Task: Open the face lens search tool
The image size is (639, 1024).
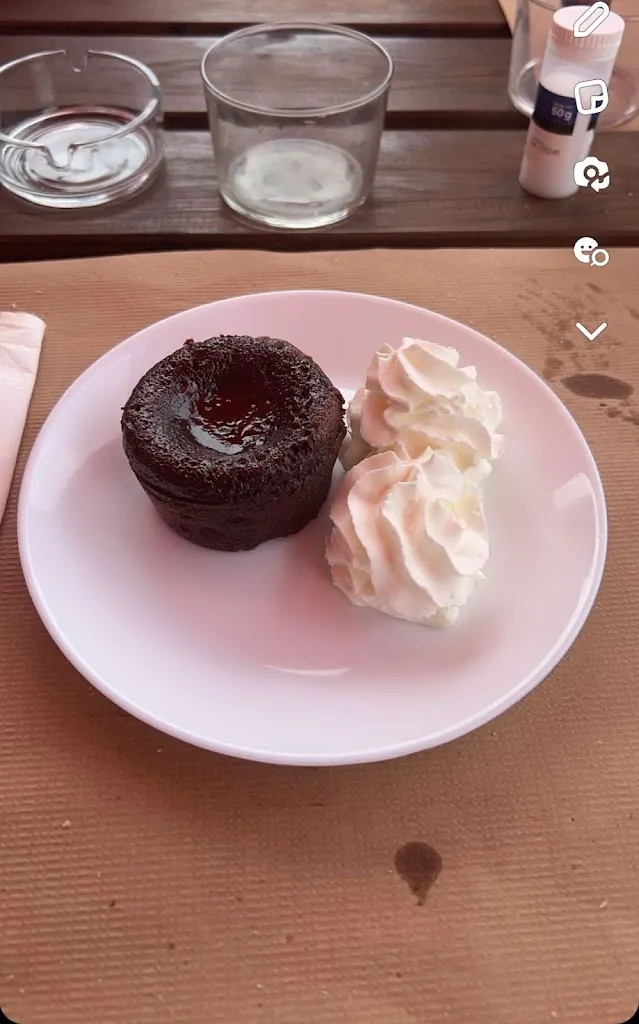Action: pos(591,251)
